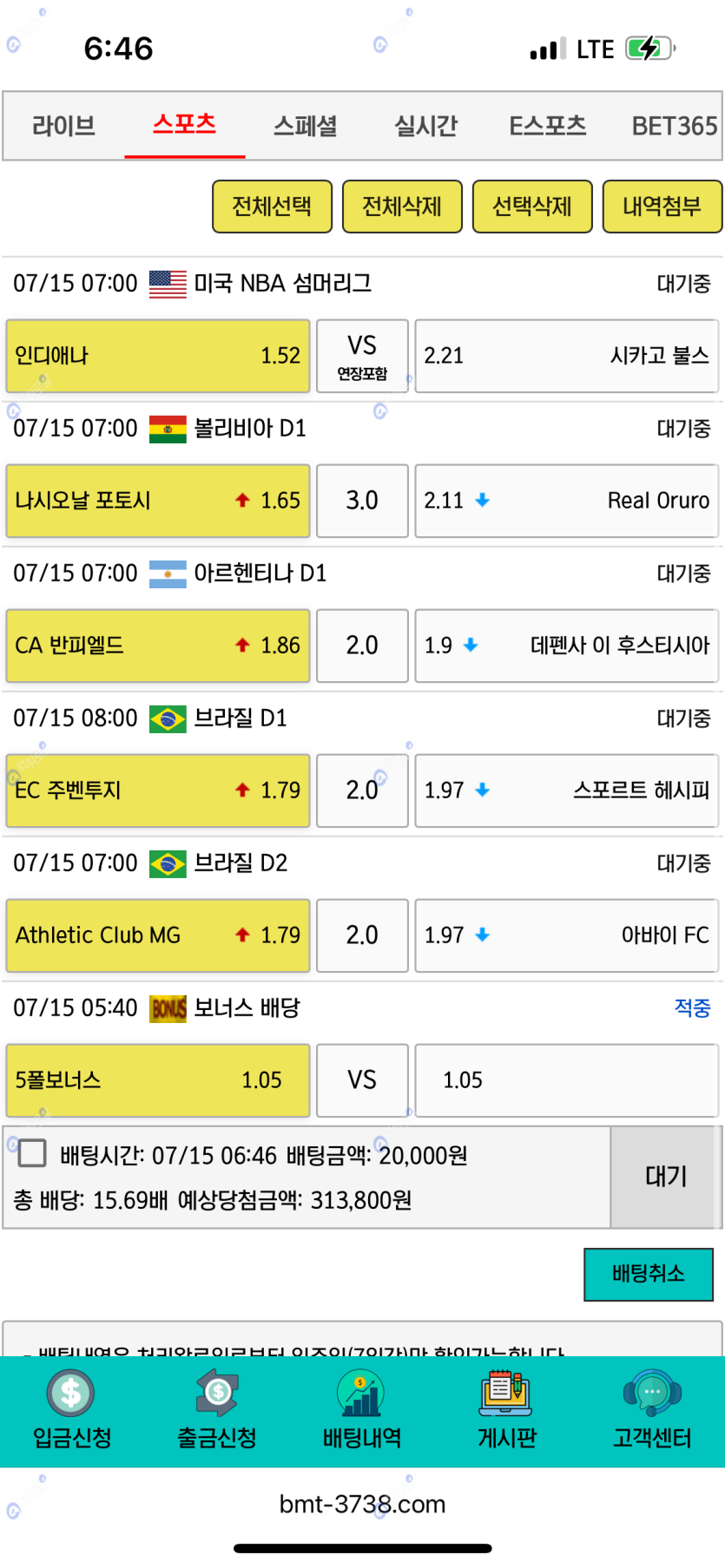Screen dimensions: 725x1568
Task: Tap the 내역첨부 button
Action: click(x=662, y=207)
